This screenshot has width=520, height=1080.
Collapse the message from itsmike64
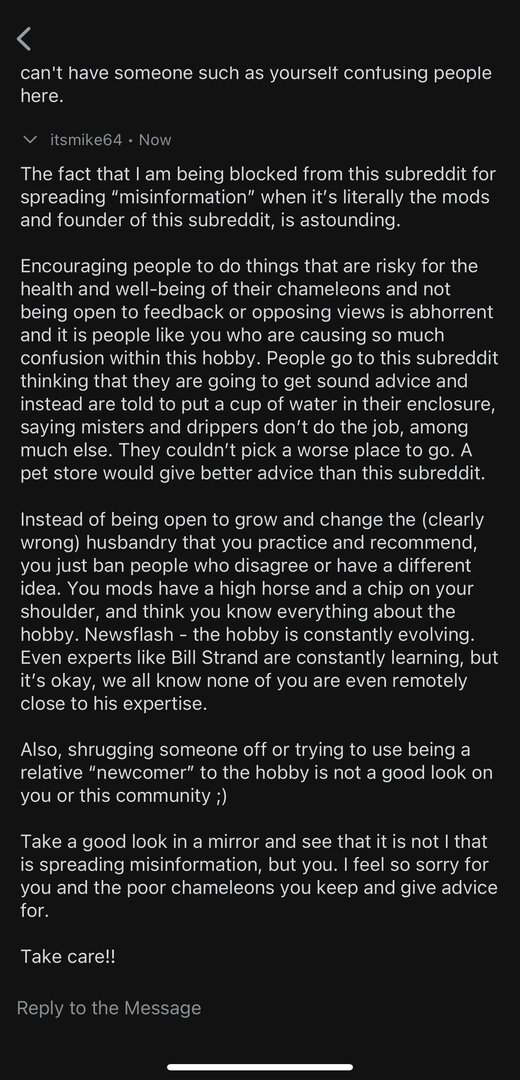tap(30, 140)
